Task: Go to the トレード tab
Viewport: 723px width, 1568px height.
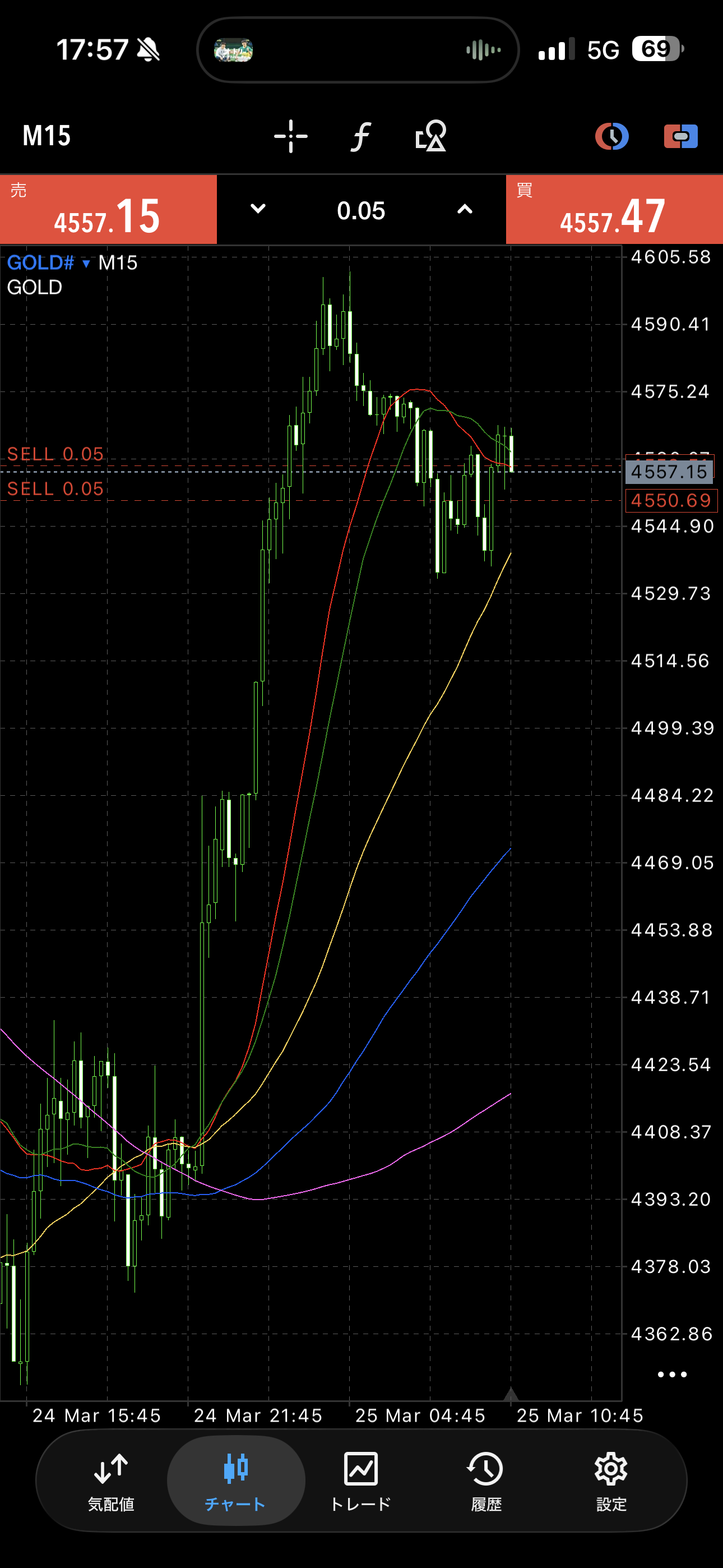Action: 361,1481
